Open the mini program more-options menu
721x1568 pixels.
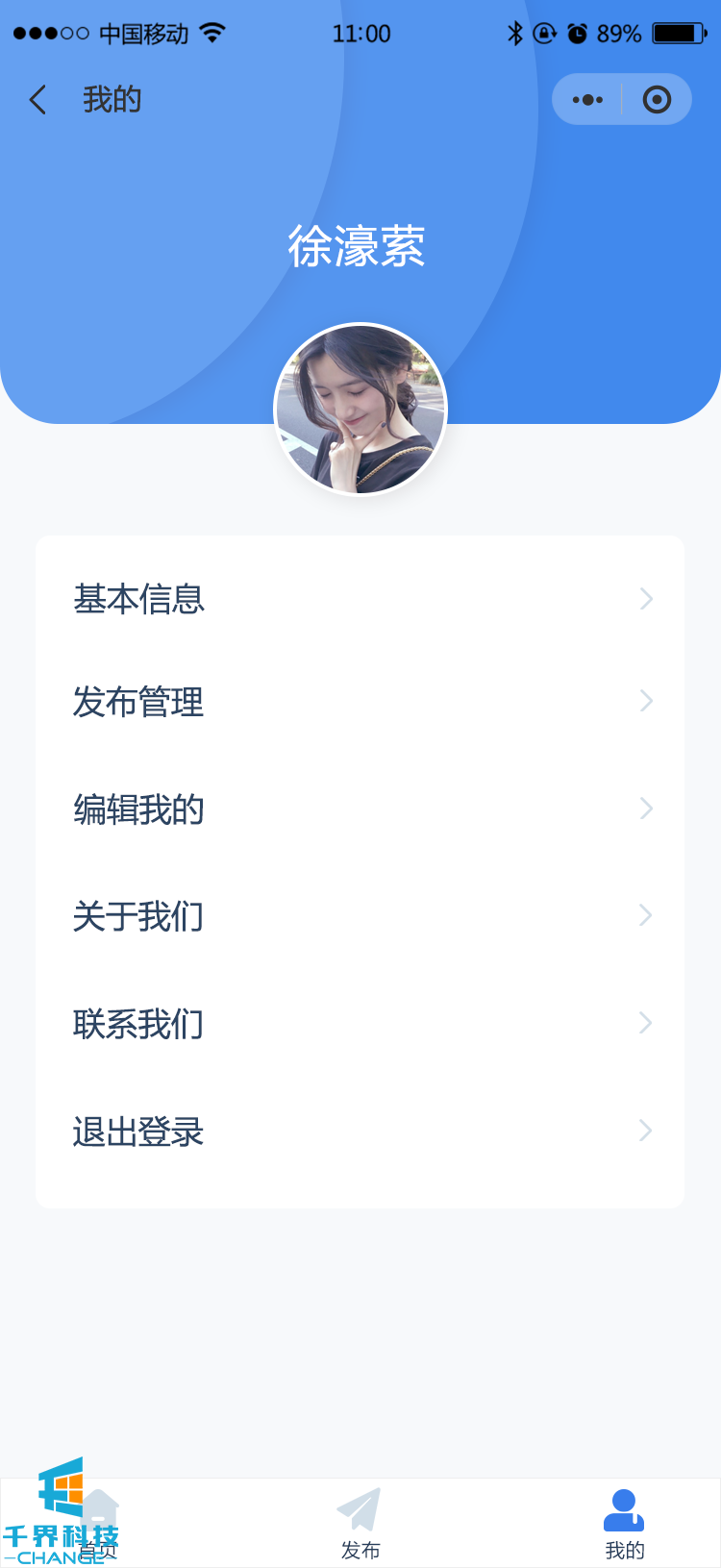587,100
